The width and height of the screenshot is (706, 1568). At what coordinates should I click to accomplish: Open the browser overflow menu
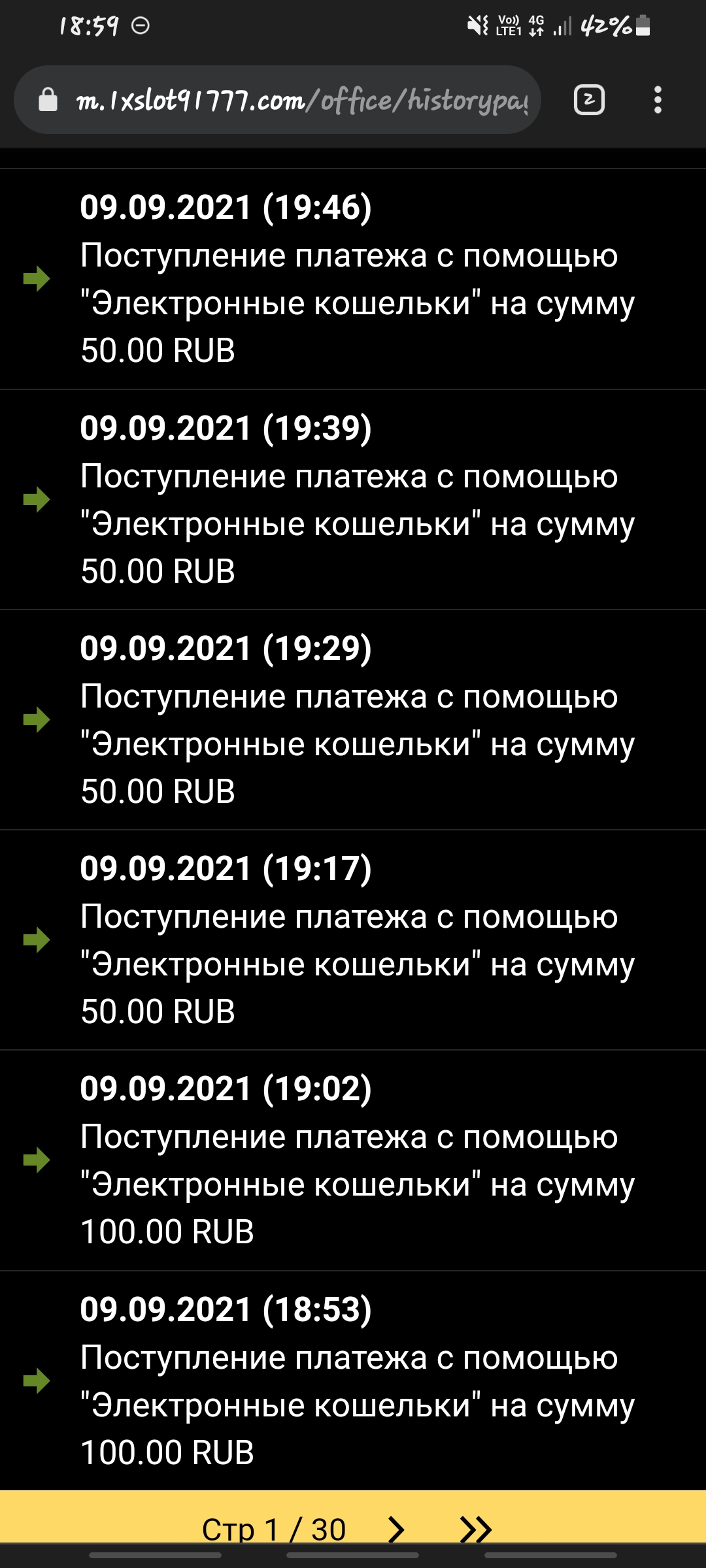tap(658, 101)
